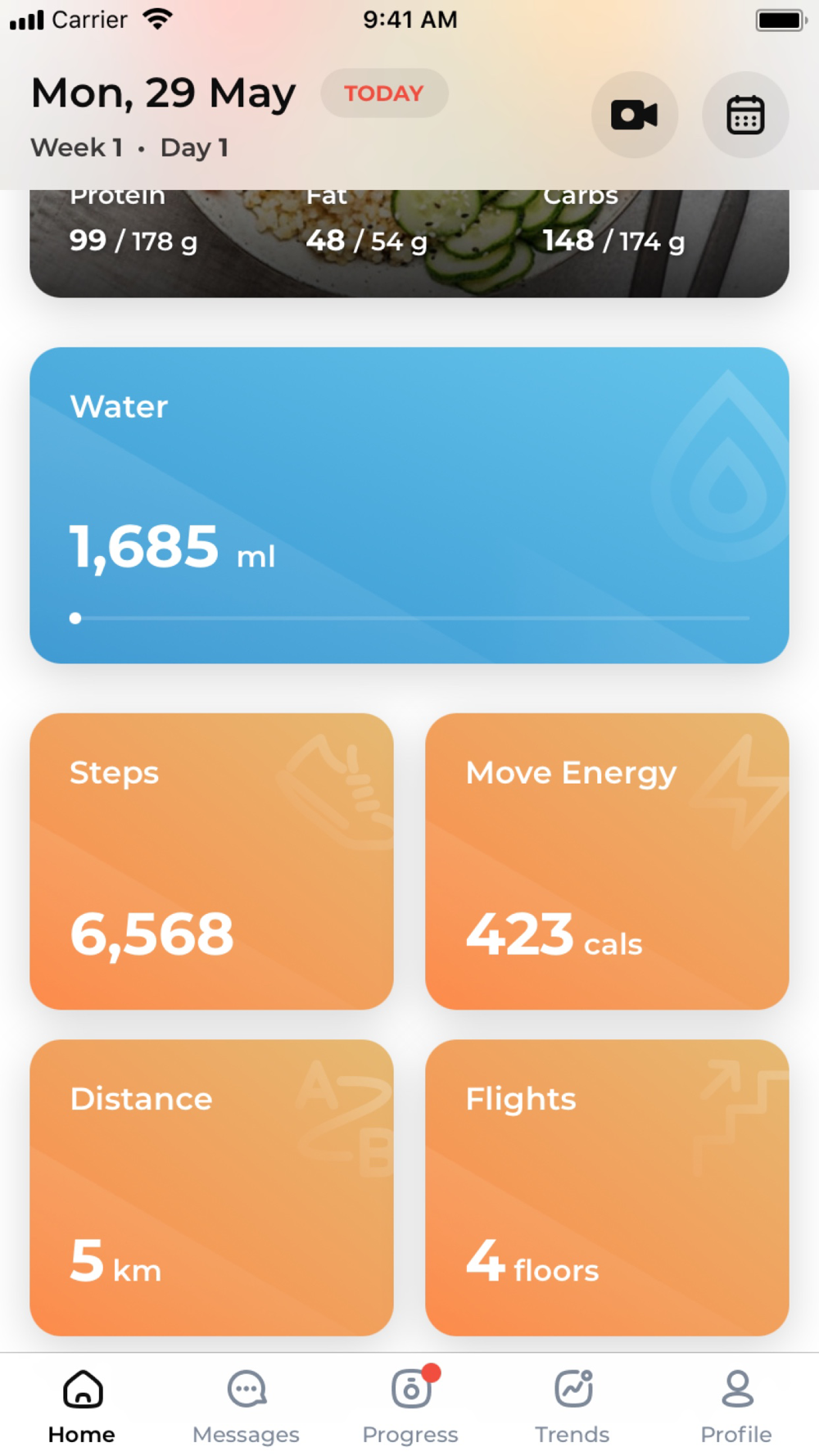819x1456 pixels.
Task: Open the Move Energy card
Action: (607, 861)
